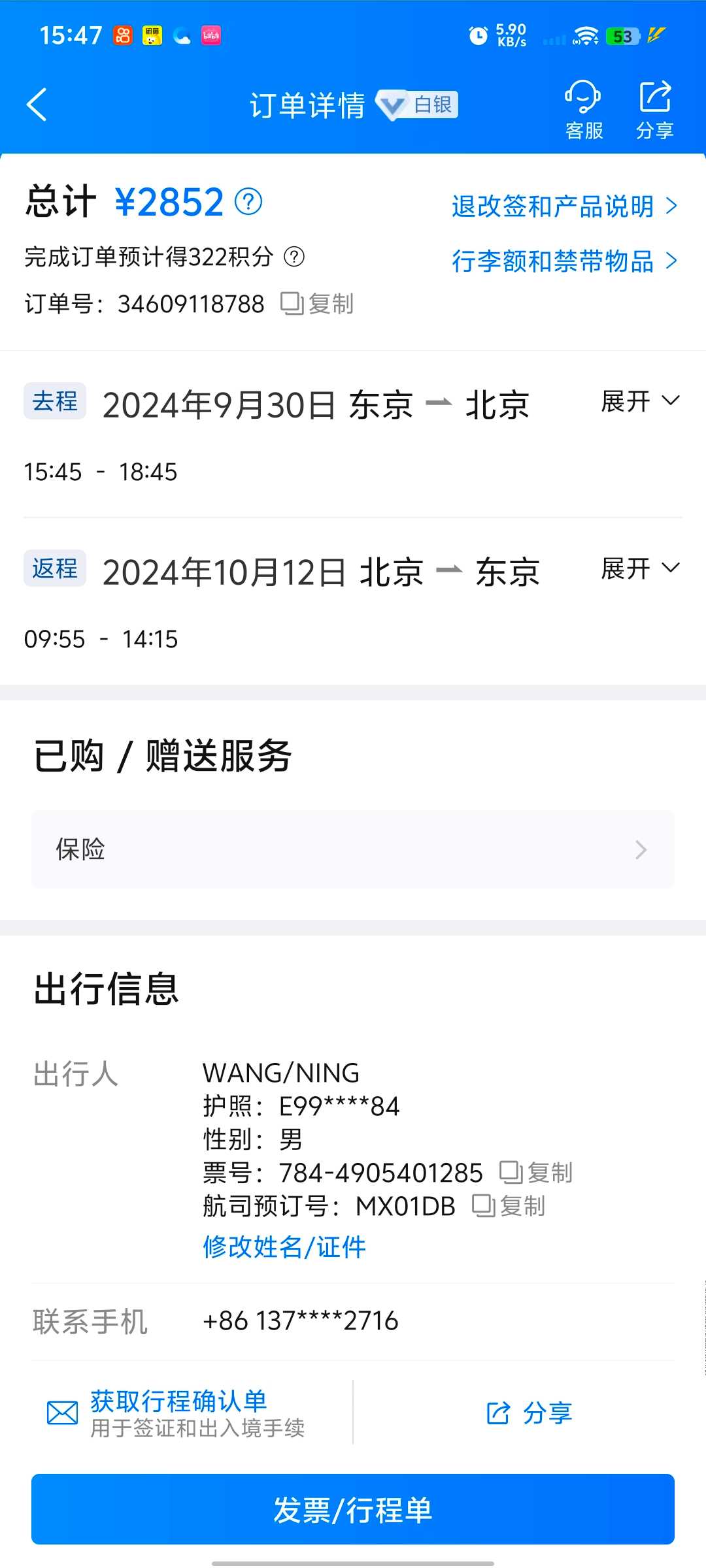Copy the airline booking code MX01DB

[x=509, y=1206]
